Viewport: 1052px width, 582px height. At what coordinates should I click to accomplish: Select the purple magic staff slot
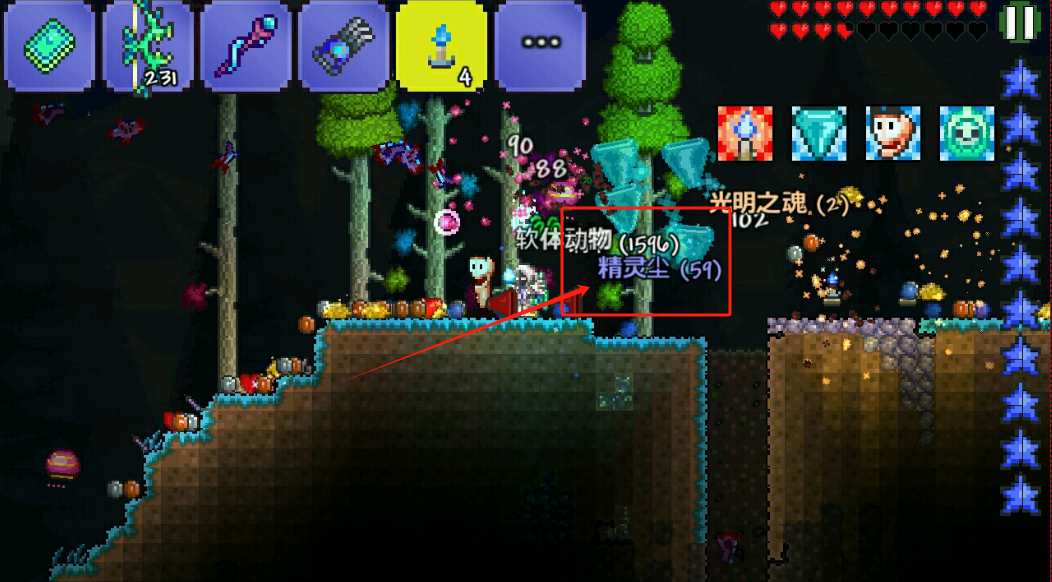(x=245, y=46)
